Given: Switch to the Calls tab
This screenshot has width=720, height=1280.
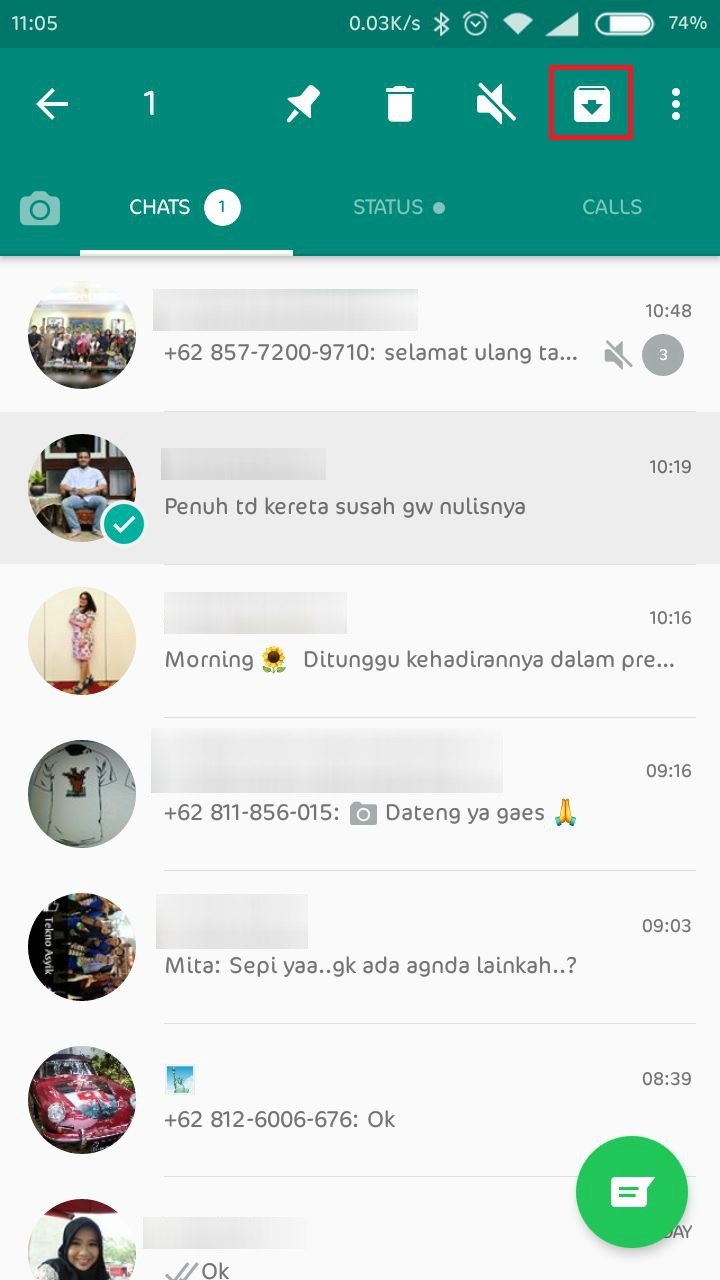Looking at the screenshot, I should pos(611,208).
